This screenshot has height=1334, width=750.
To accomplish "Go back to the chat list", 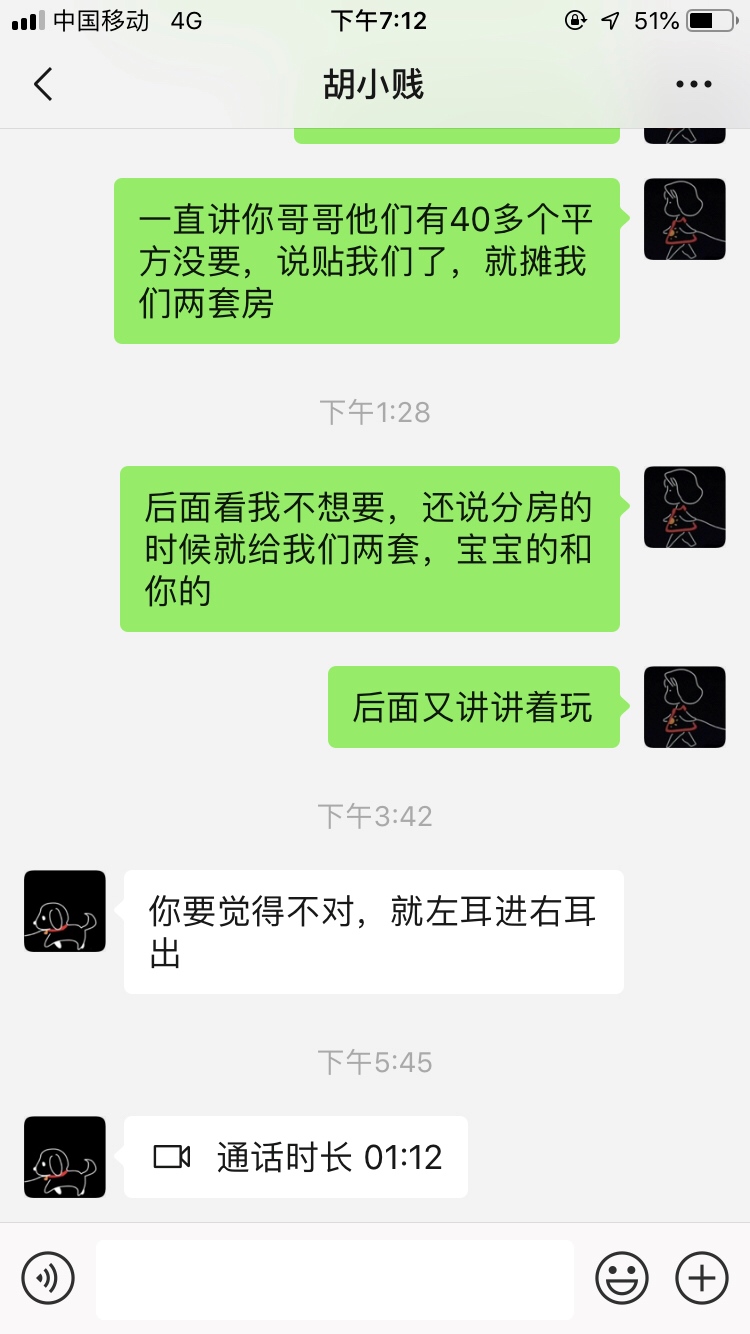I will tap(43, 84).
